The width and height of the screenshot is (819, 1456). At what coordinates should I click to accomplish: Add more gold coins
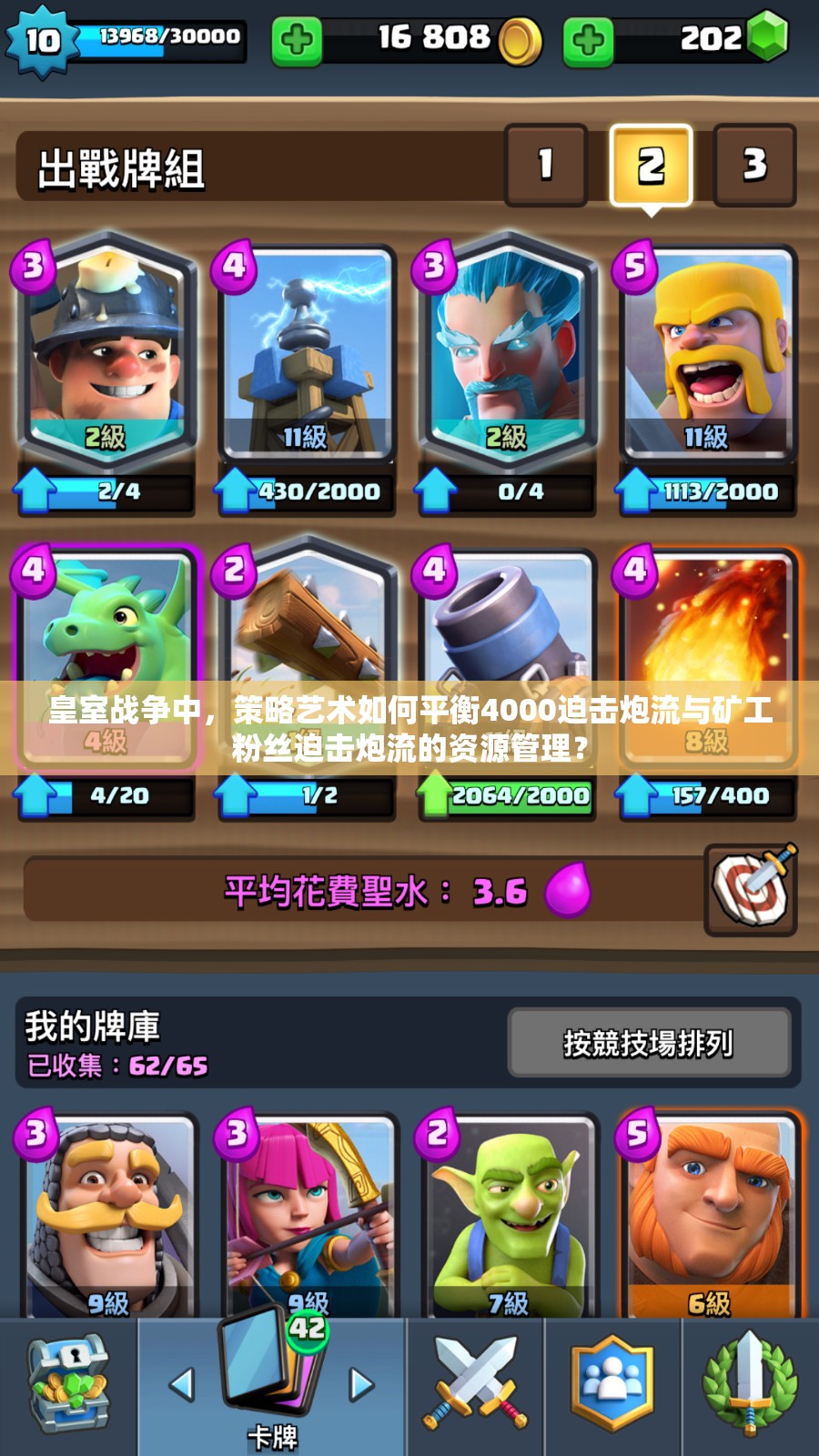297,41
